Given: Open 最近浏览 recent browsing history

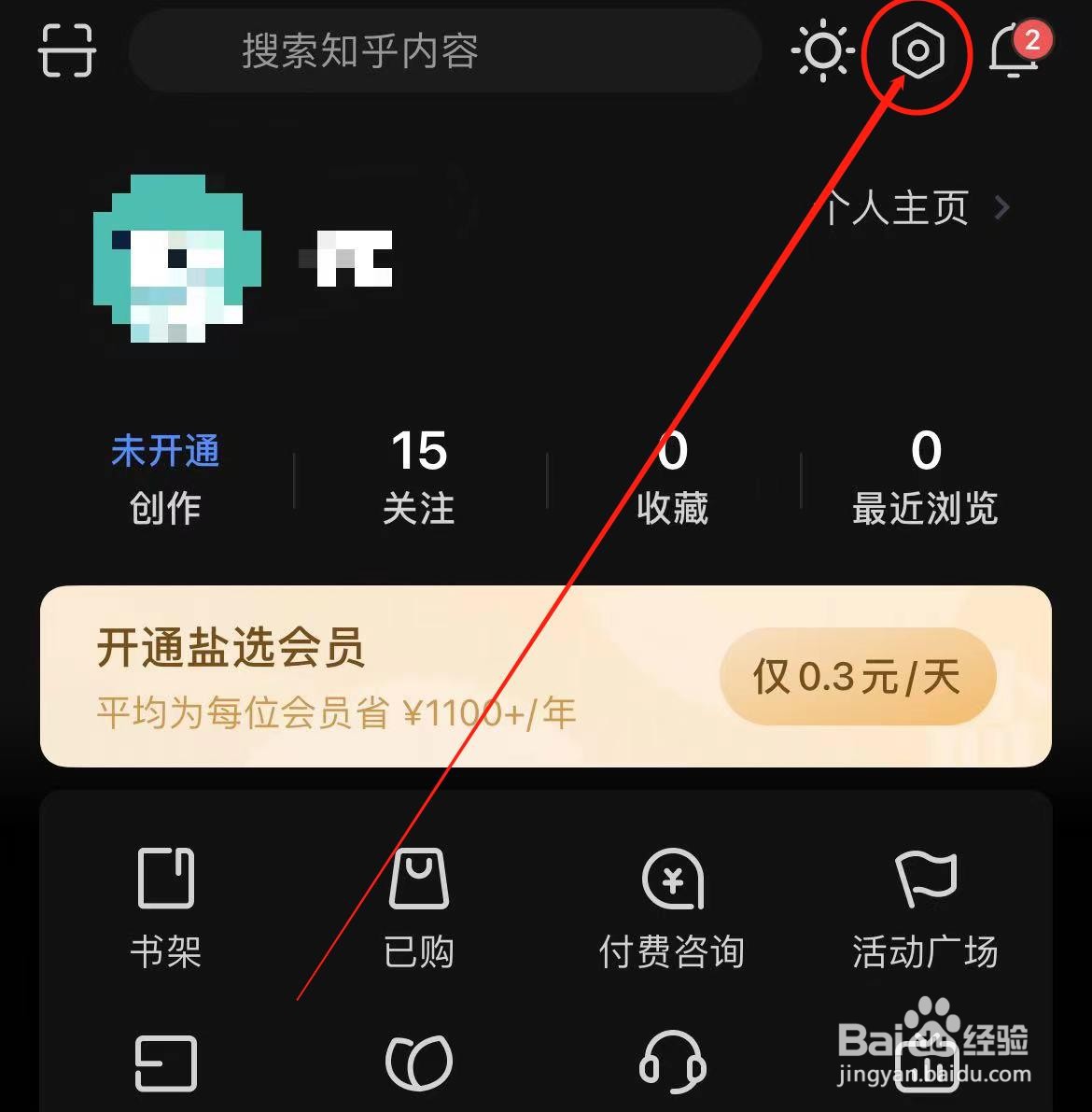Looking at the screenshot, I should [927, 476].
